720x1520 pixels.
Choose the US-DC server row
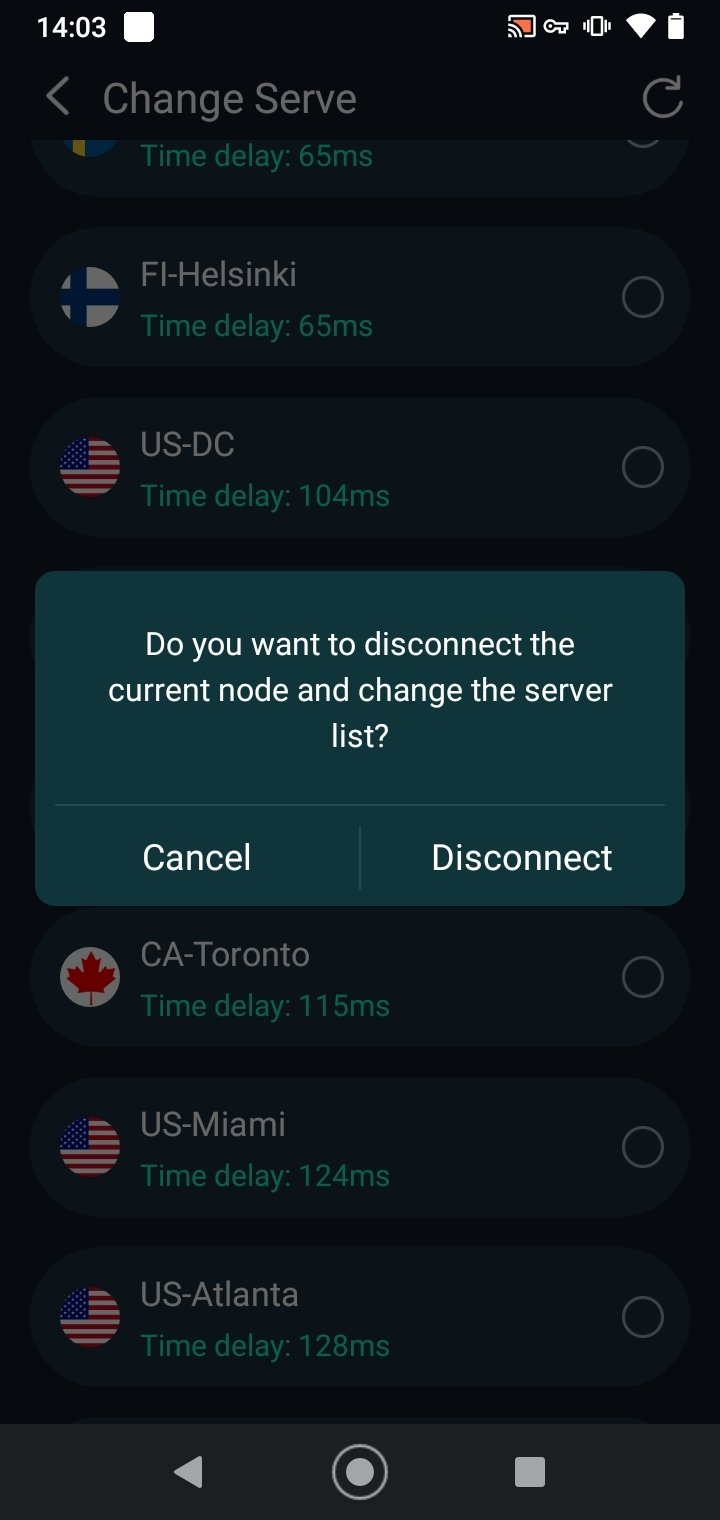(360, 467)
